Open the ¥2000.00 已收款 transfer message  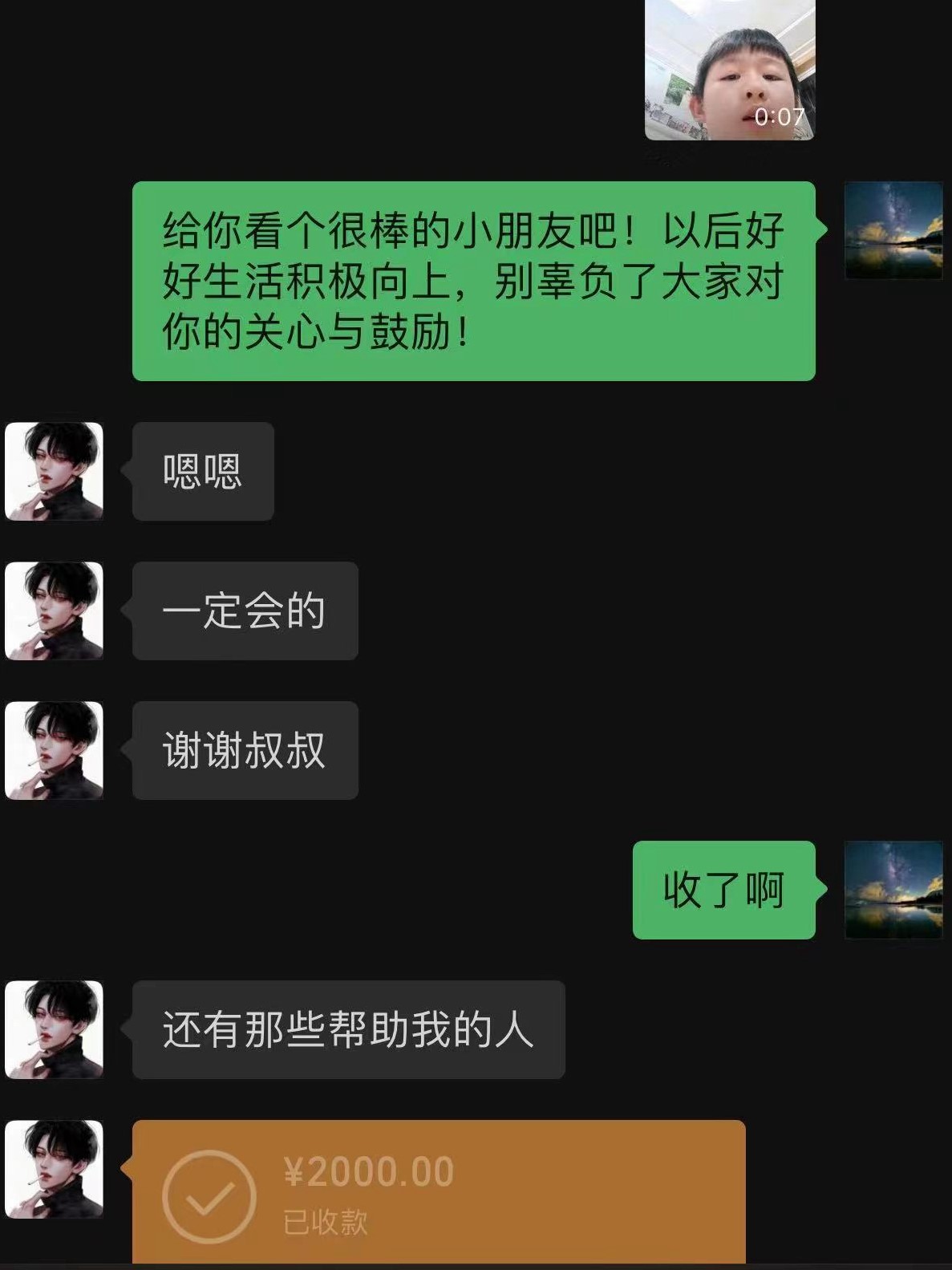click(439, 1193)
